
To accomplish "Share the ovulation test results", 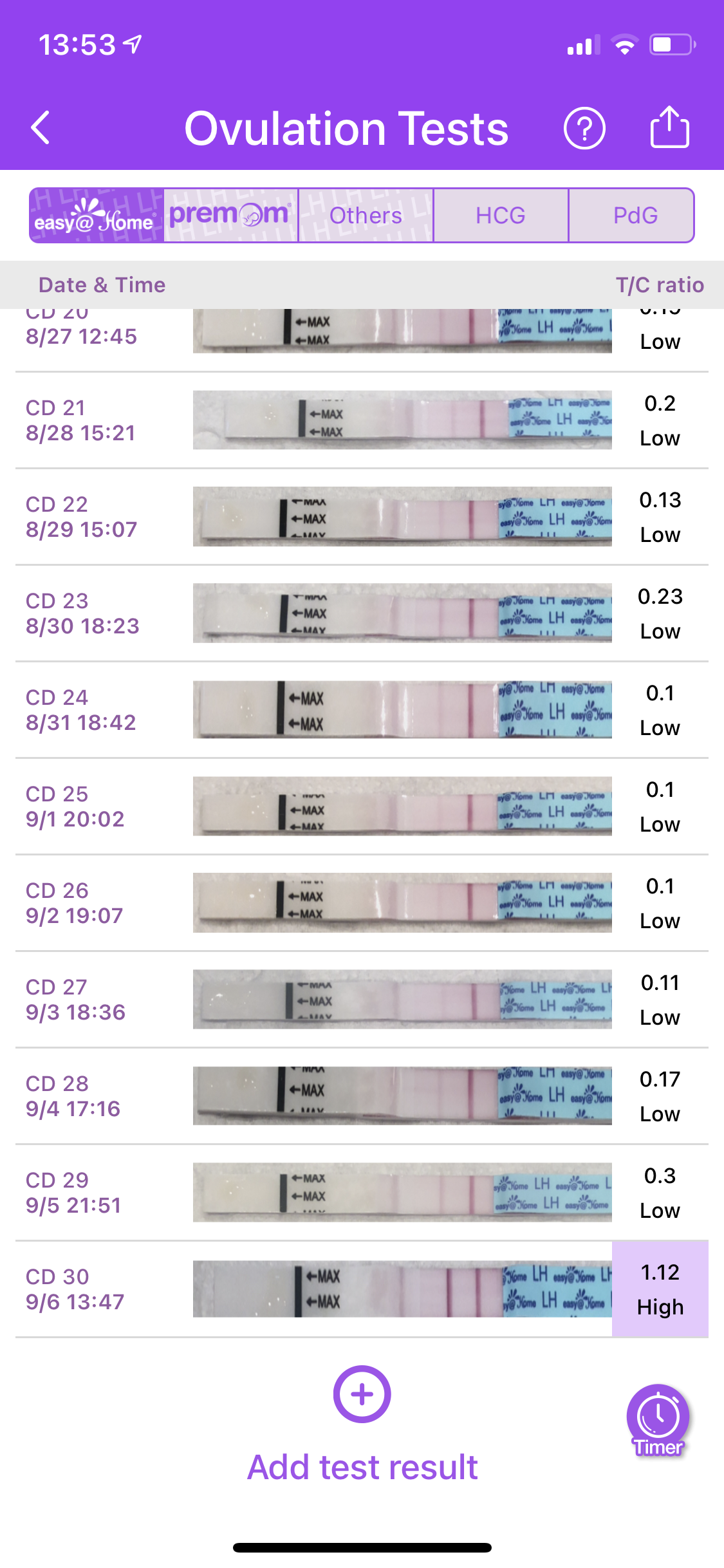I will pos(669,127).
